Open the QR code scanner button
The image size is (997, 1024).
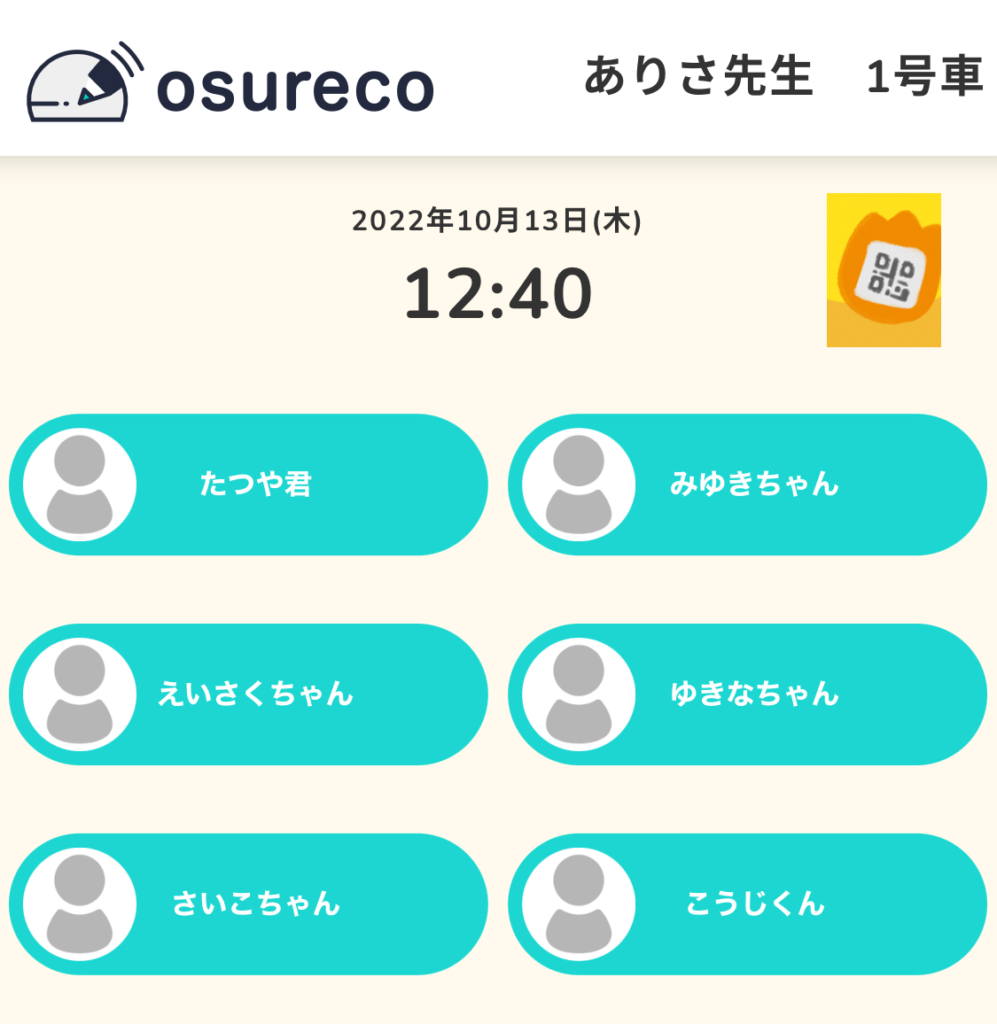coord(883,270)
